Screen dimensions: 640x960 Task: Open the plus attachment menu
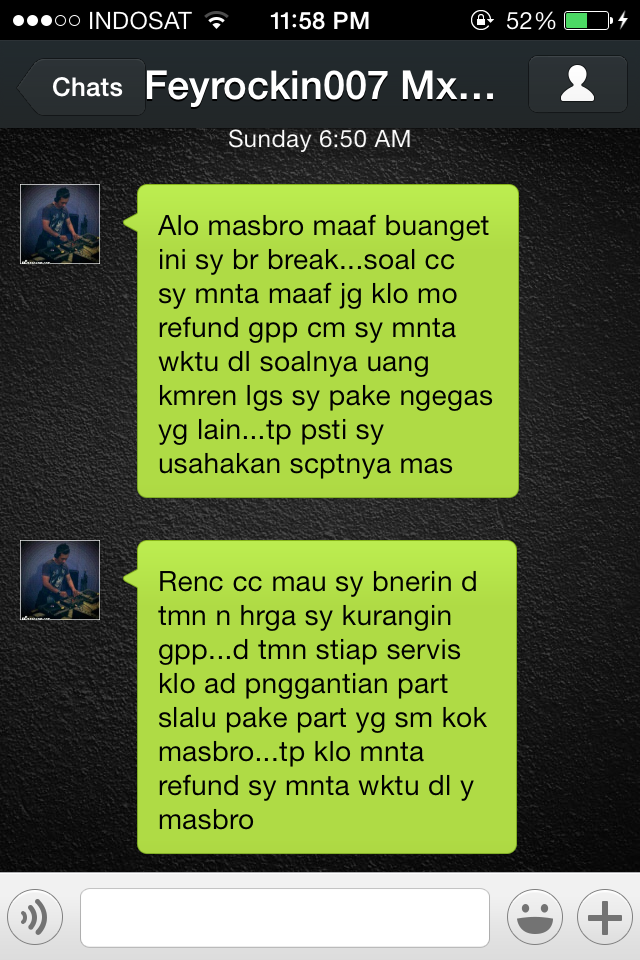click(x=605, y=917)
